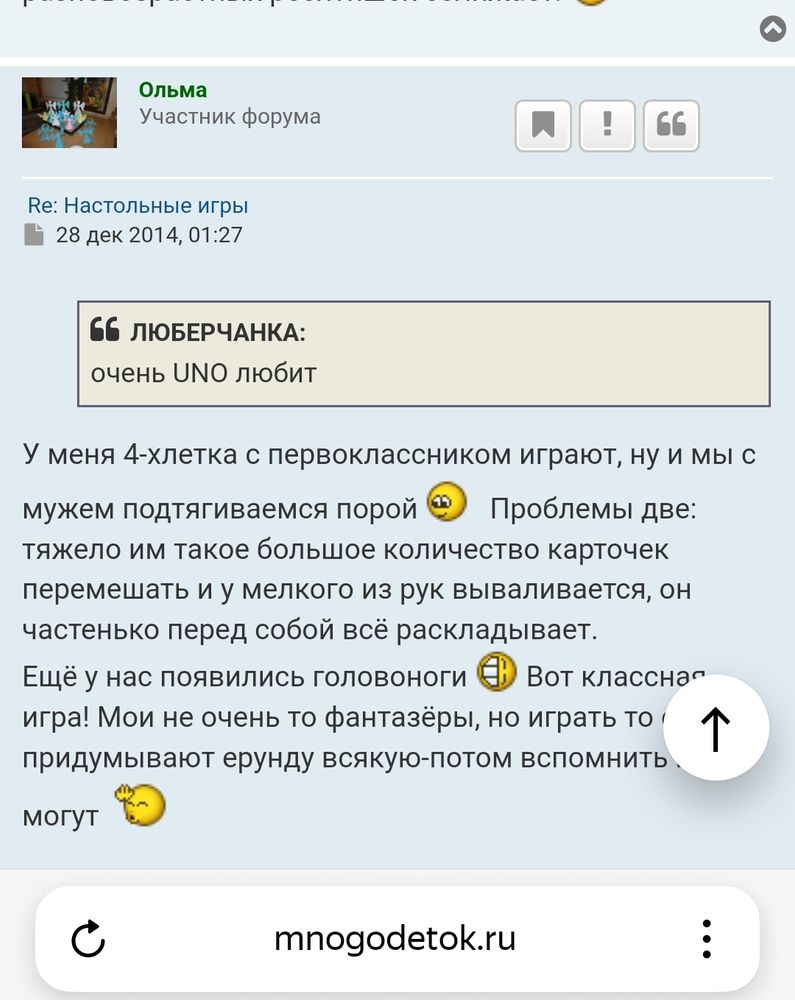Click ЛЮБЕРЧАНКА's name in the quote header
Image resolution: width=795 pixels, height=1000 pixels.
[x=215, y=333]
